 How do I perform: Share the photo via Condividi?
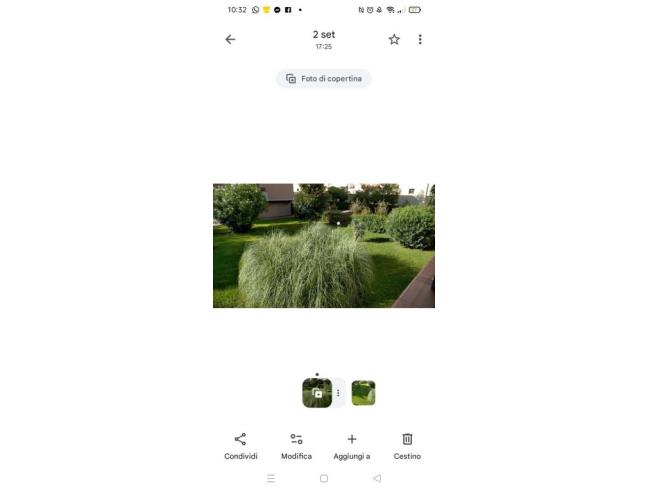pos(240,445)
